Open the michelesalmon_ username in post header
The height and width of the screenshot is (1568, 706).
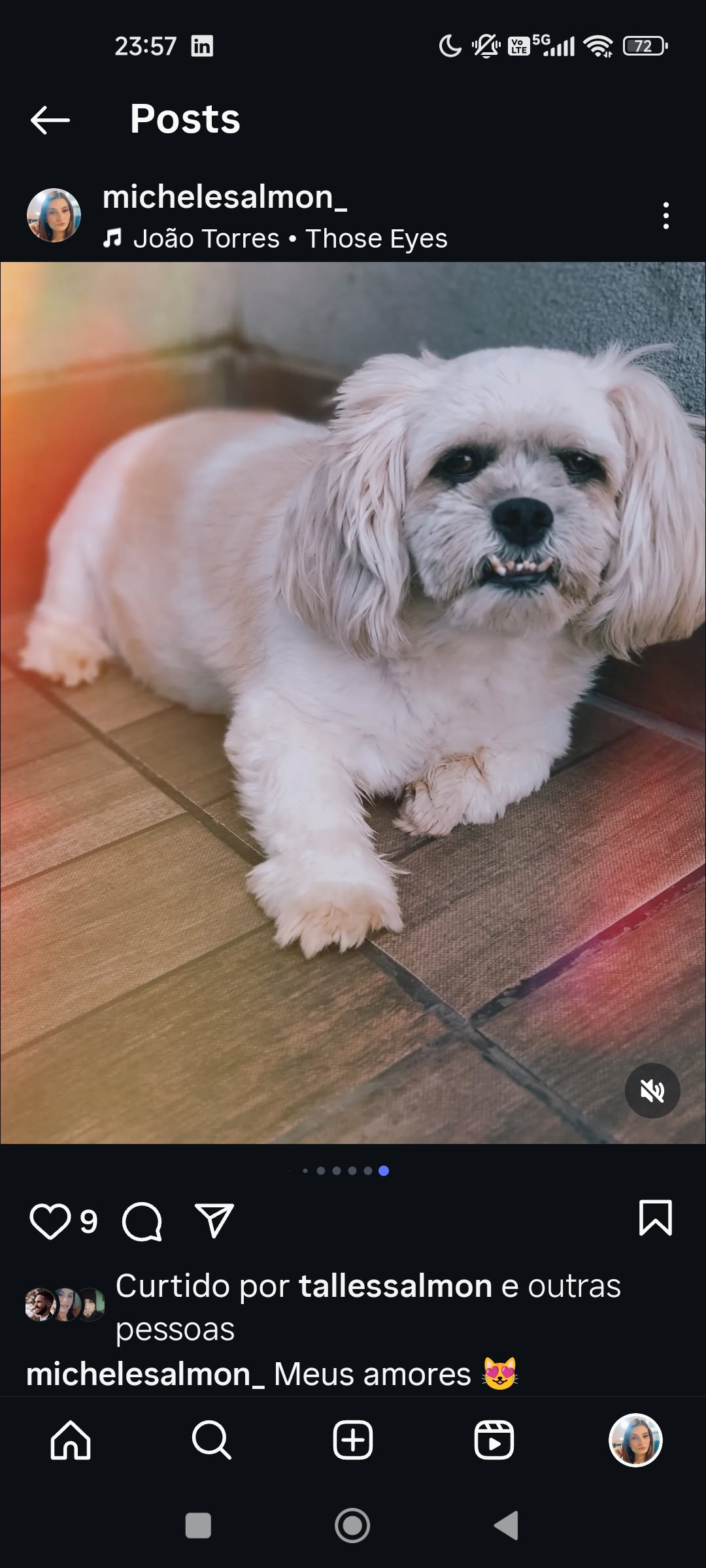pyautogui.click(x=224, y=197)
